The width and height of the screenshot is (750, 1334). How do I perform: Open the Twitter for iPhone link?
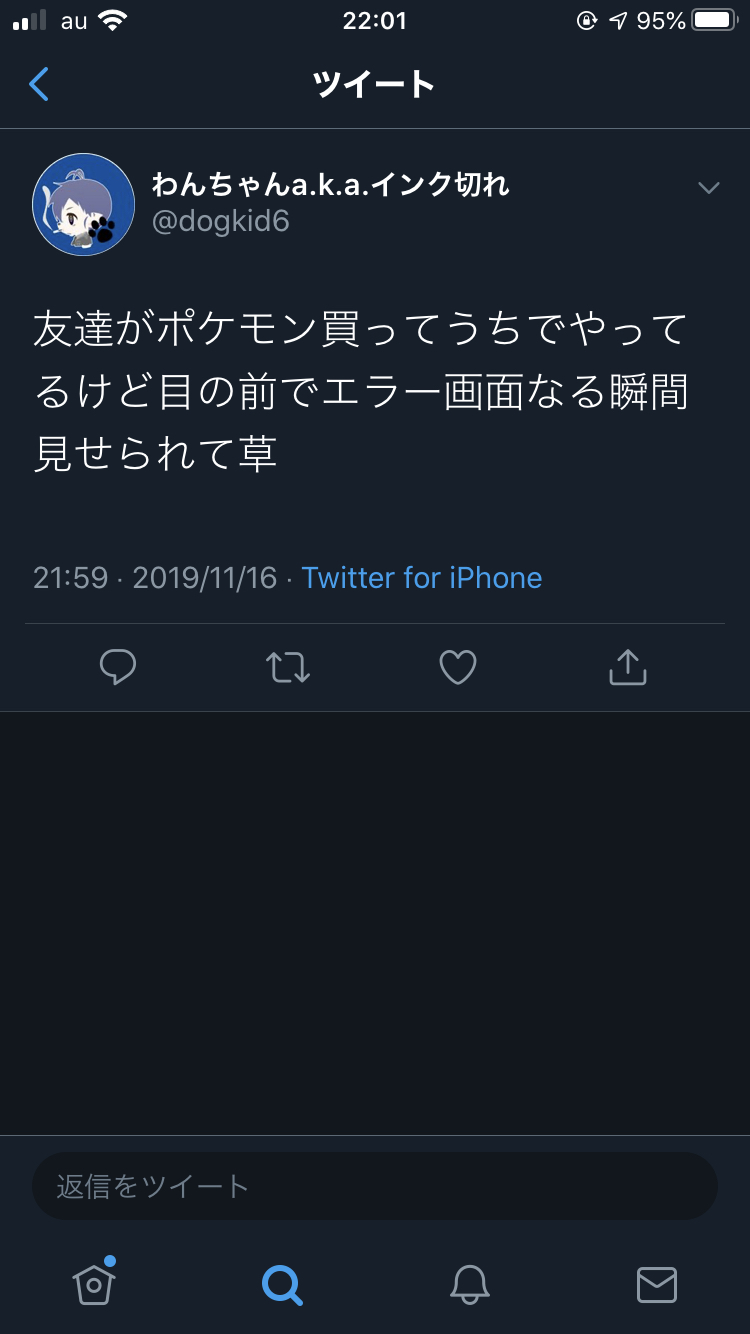tap(422, 578)
